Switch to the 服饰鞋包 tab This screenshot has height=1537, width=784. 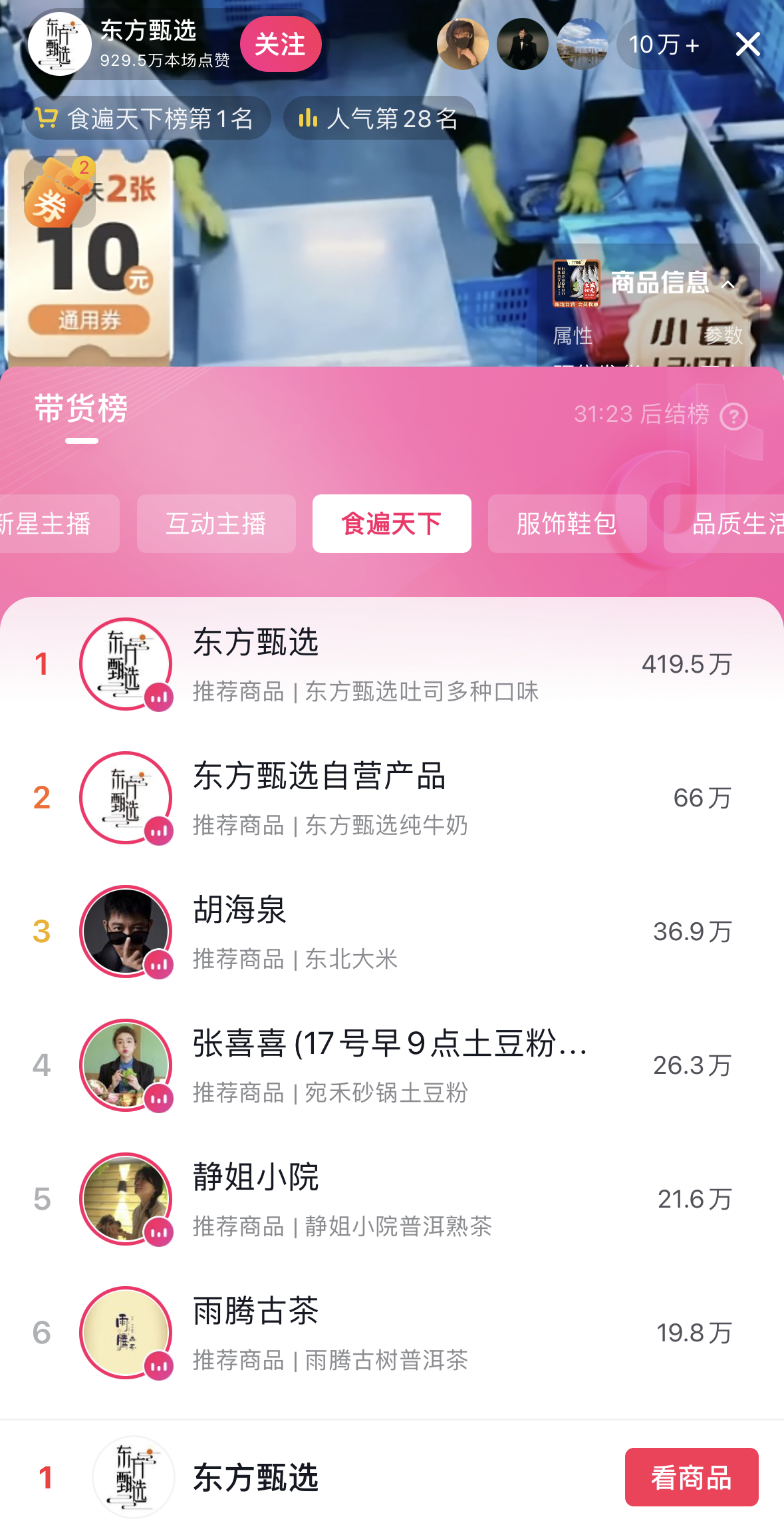click(x=567, y=524)
